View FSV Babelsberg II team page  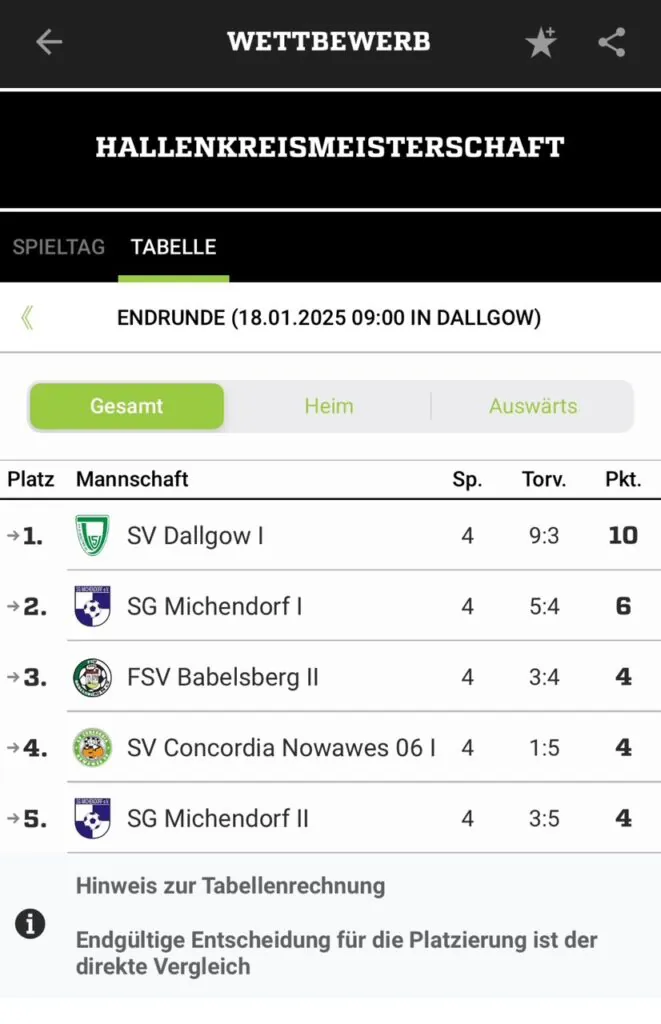point(222,678)
